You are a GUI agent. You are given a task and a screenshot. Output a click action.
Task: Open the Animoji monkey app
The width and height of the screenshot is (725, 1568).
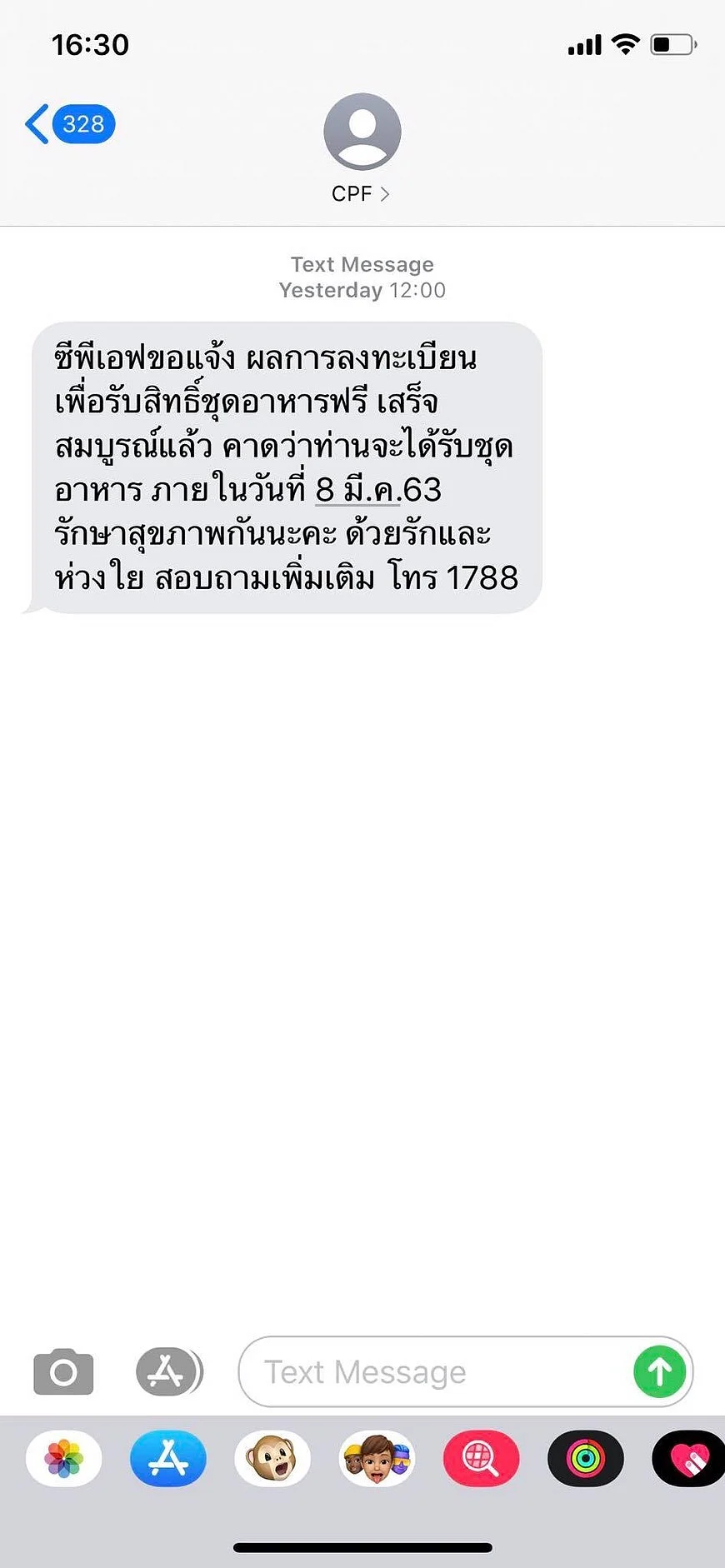tap(272, 1458)
